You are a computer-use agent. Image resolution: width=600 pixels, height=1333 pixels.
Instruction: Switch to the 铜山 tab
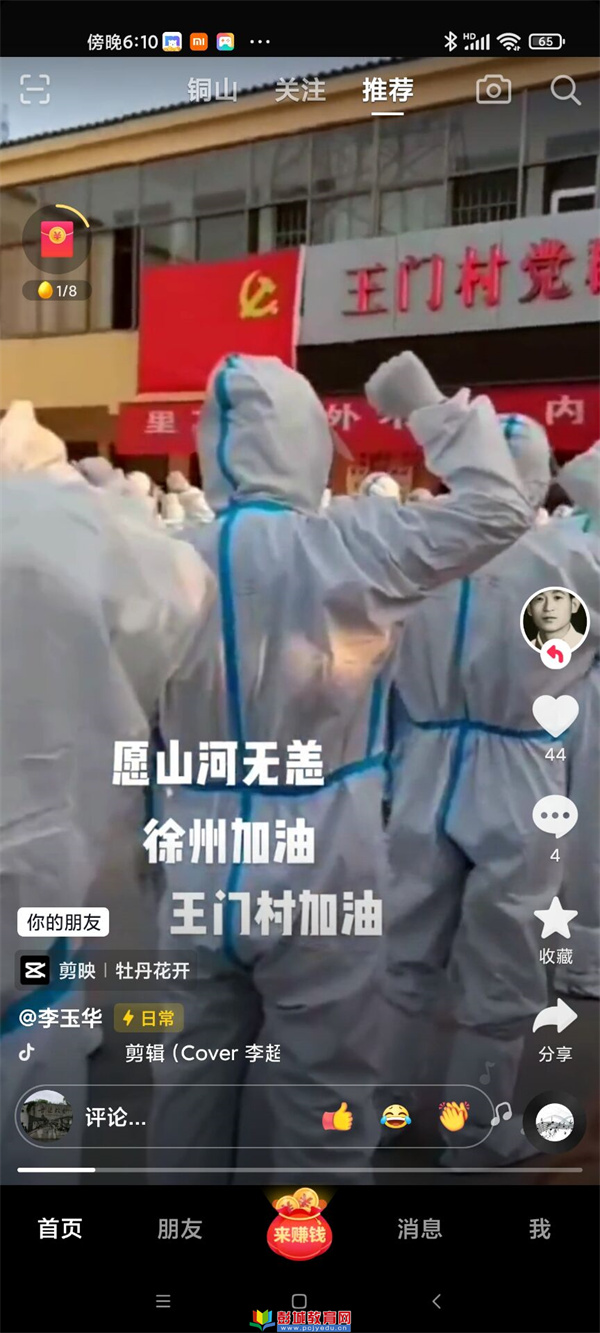pyautogui.click(x=213, y=90)
